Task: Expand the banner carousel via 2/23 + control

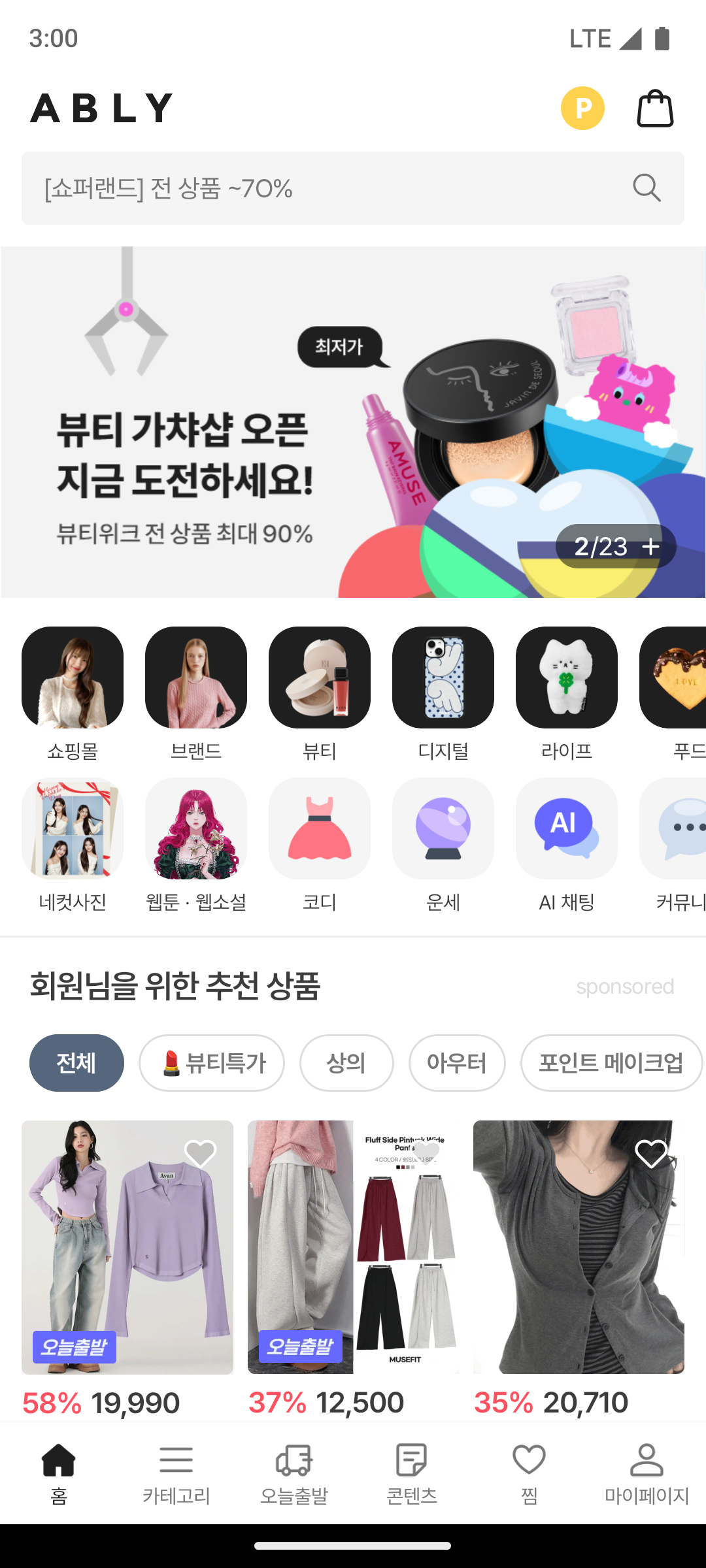Action: tap(615, 546)
